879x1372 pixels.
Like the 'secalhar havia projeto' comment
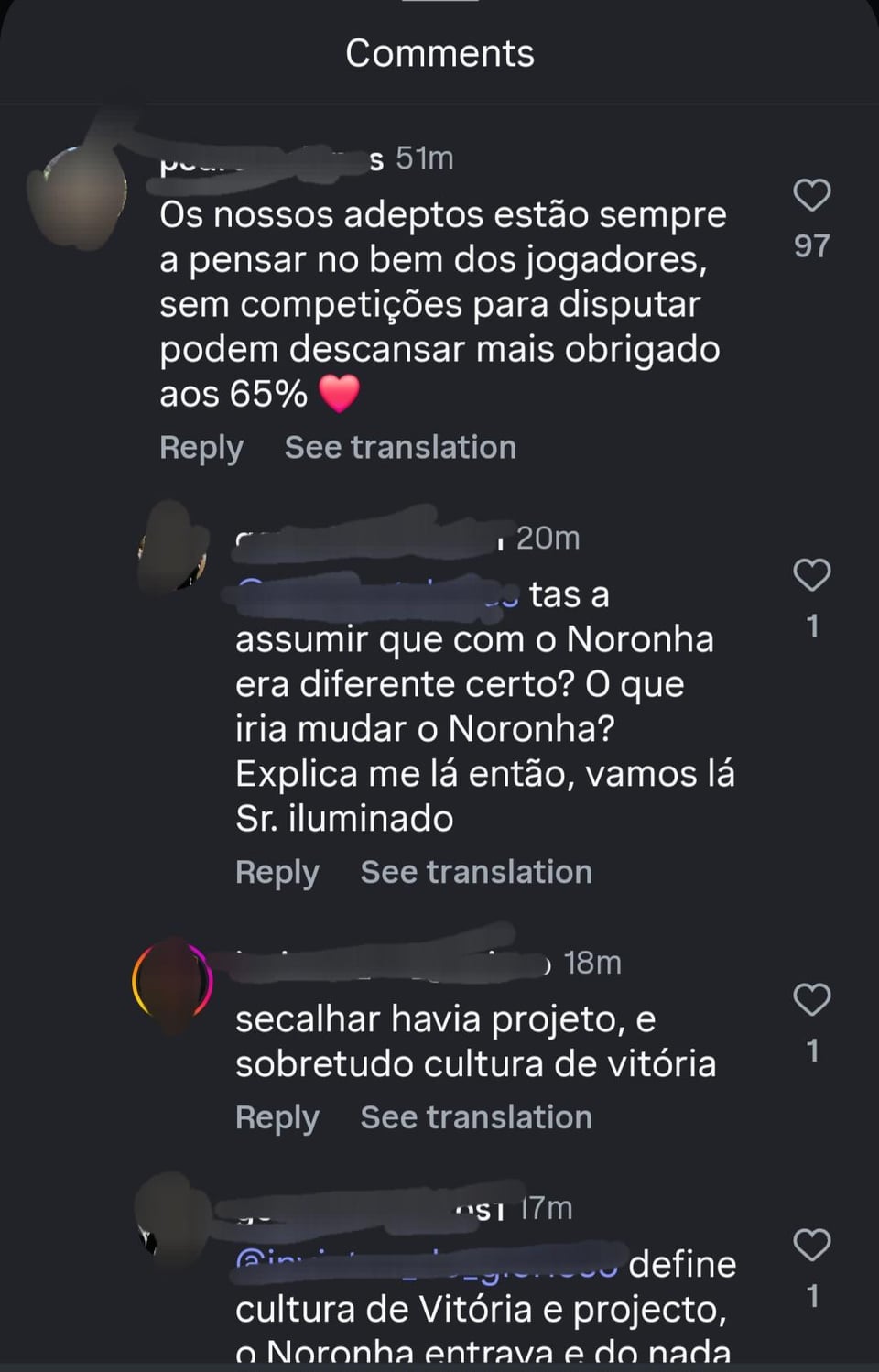(811, 1000)
